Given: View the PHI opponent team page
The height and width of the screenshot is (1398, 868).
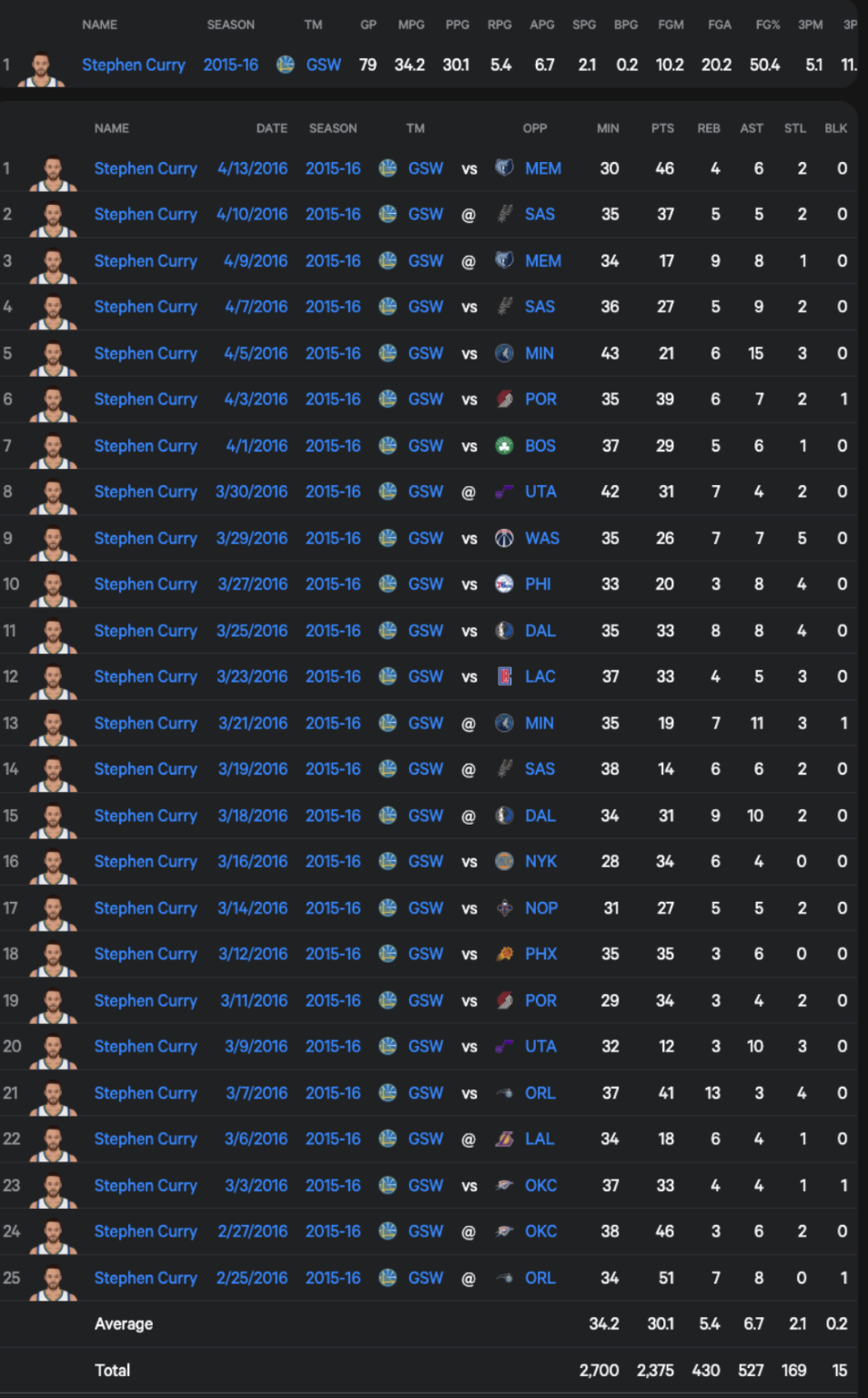Looking at the screenshot, I should pos(538,583).
